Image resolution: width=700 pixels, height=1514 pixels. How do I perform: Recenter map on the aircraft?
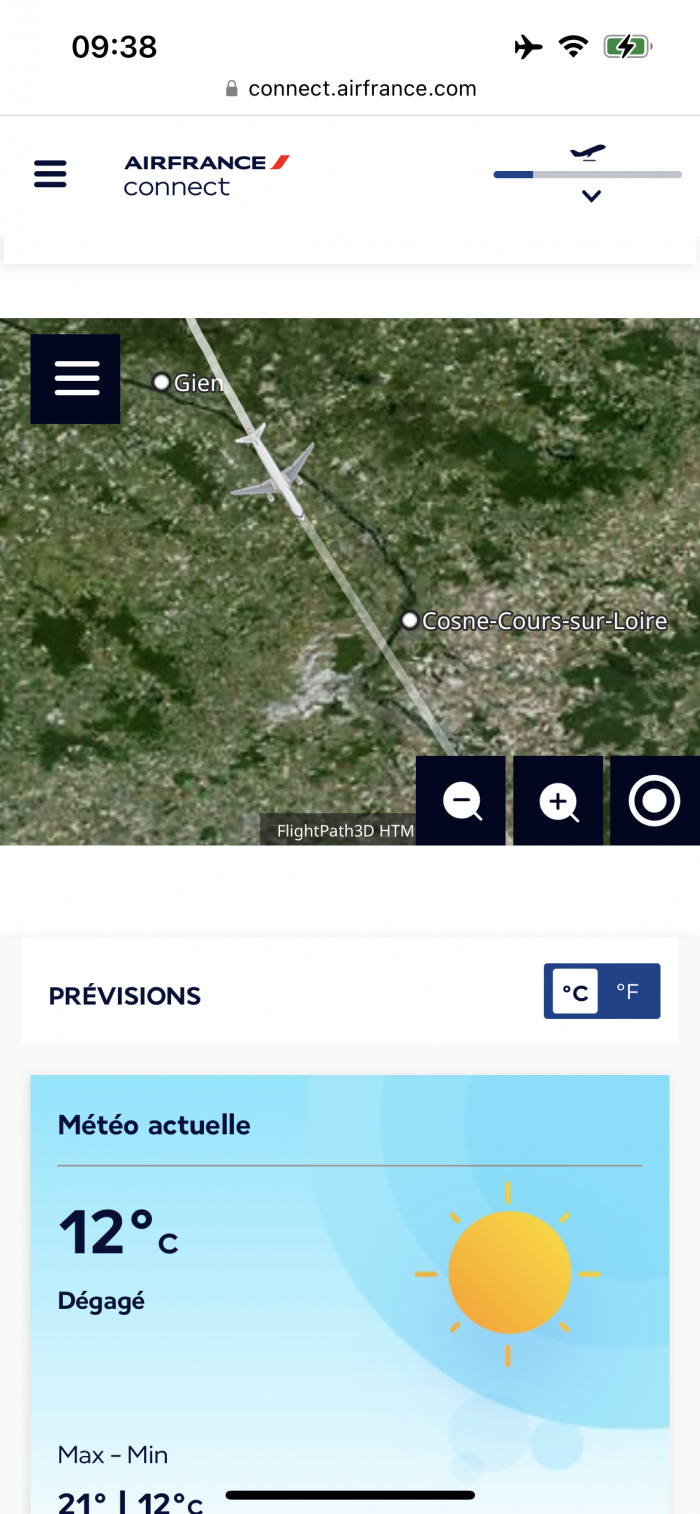[654, 801]
